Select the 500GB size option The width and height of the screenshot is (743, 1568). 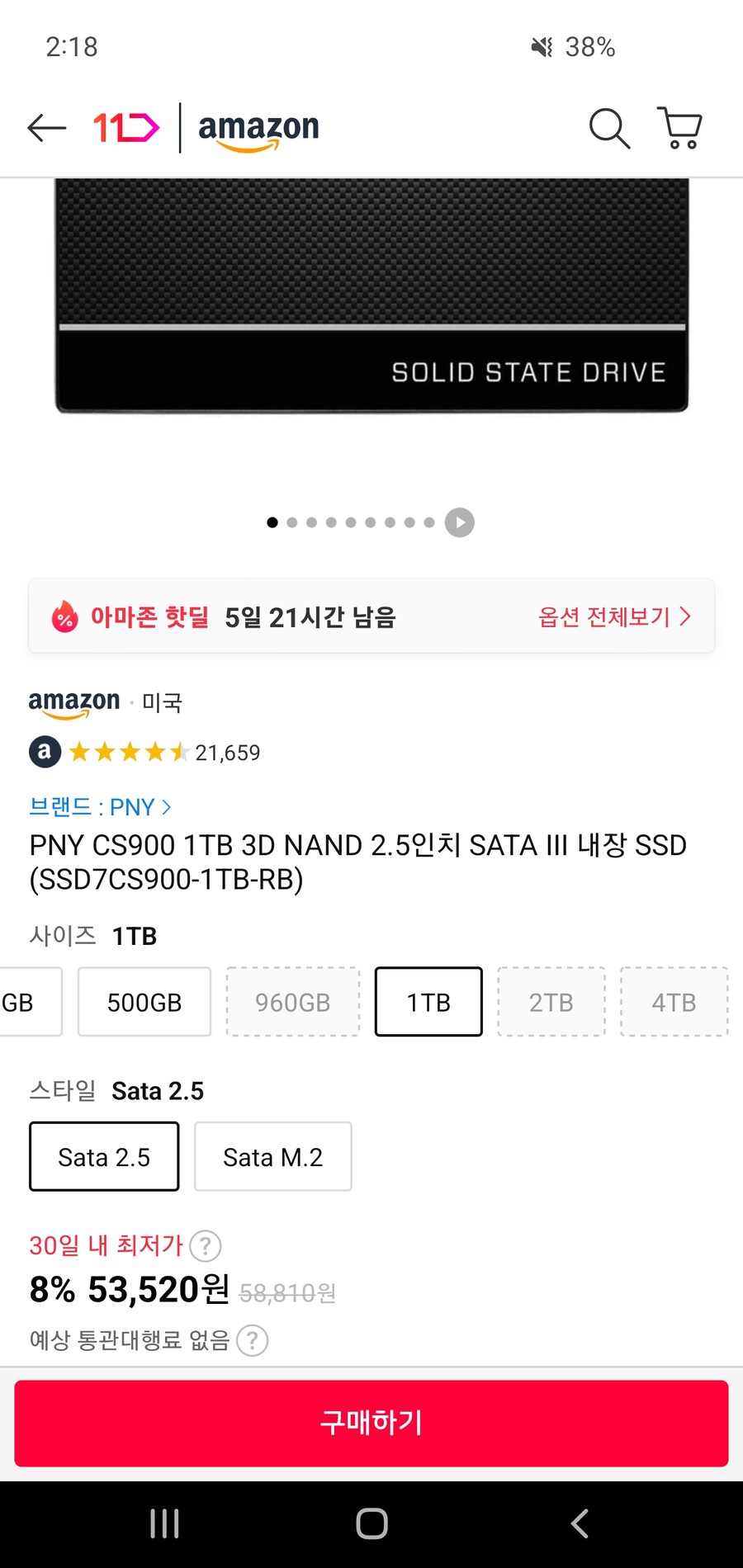tap(144, 1002)
